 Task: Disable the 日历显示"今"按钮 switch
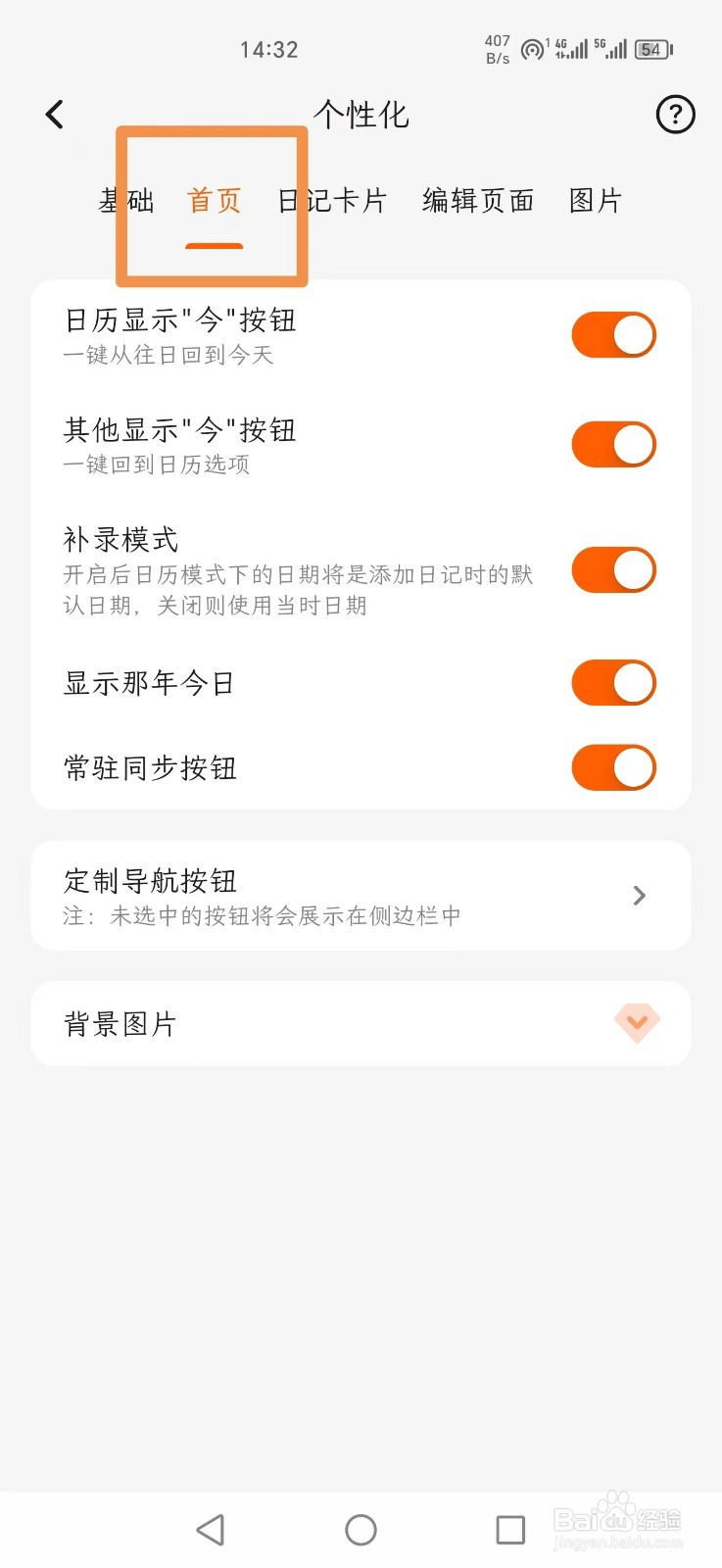[613, 333]
